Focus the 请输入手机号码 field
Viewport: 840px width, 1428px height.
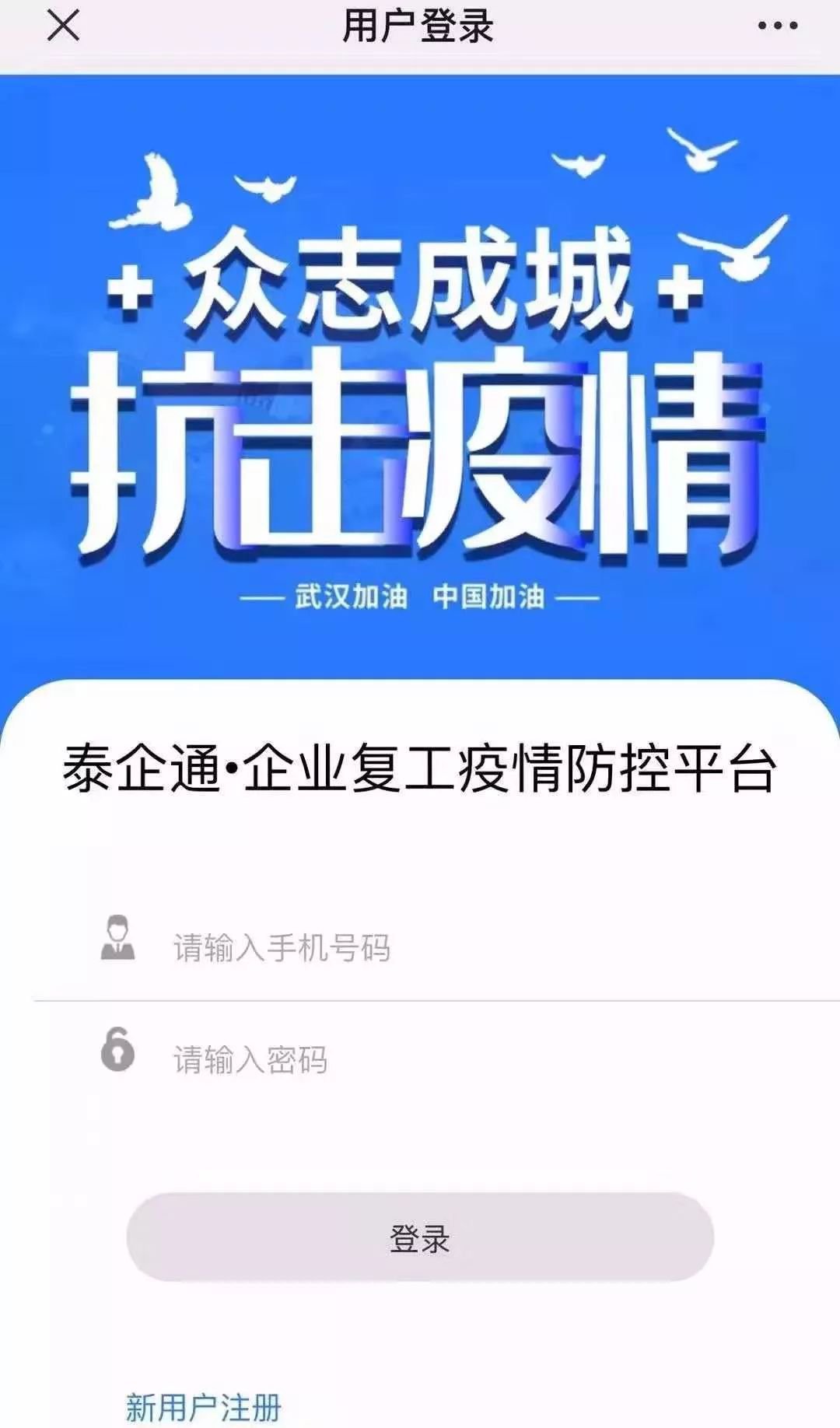[467, 947]
